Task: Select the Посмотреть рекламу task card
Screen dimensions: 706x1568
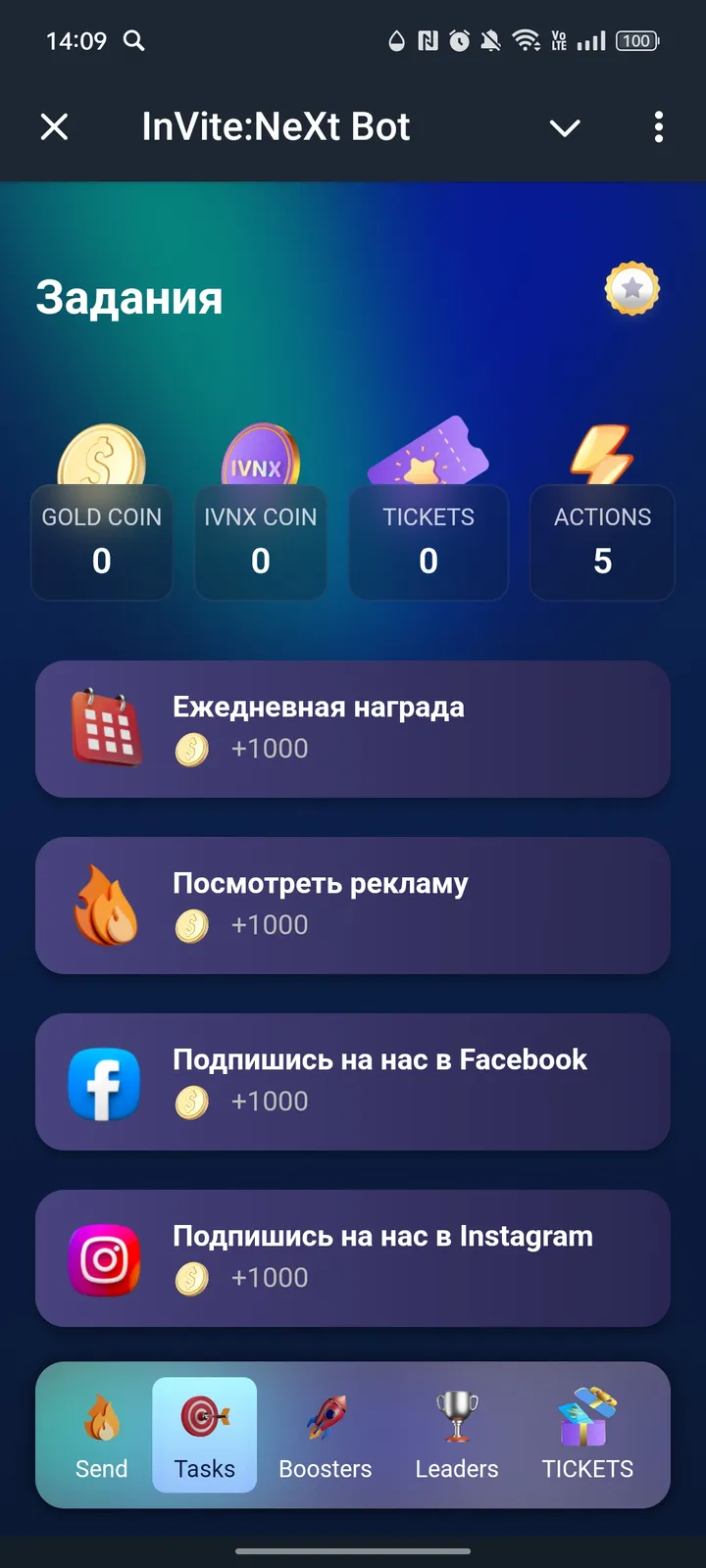Action: point(353,906)
